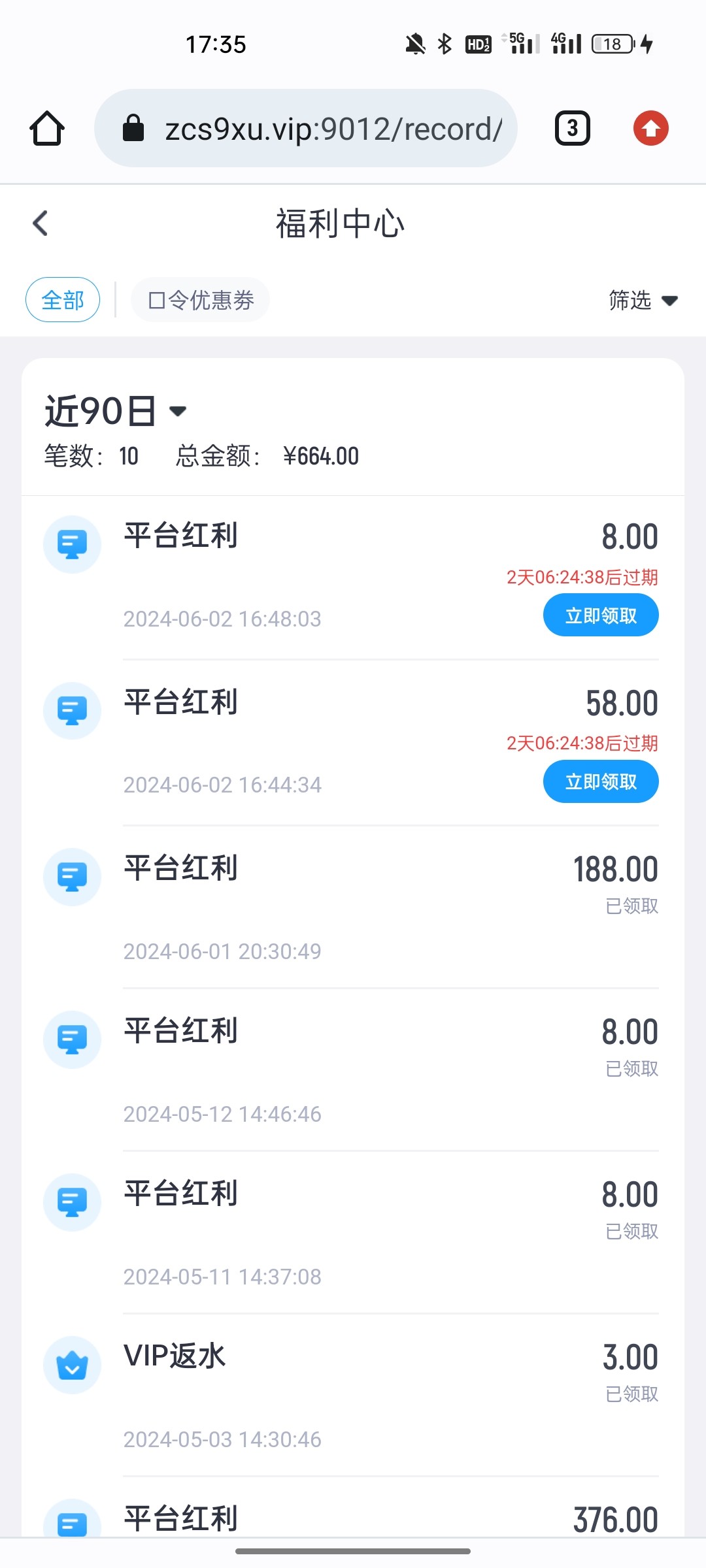Claim the 58.00 平台红利 with 立即领取
This screenshot has width=706, height=1568.
click(x=600, y=781)
